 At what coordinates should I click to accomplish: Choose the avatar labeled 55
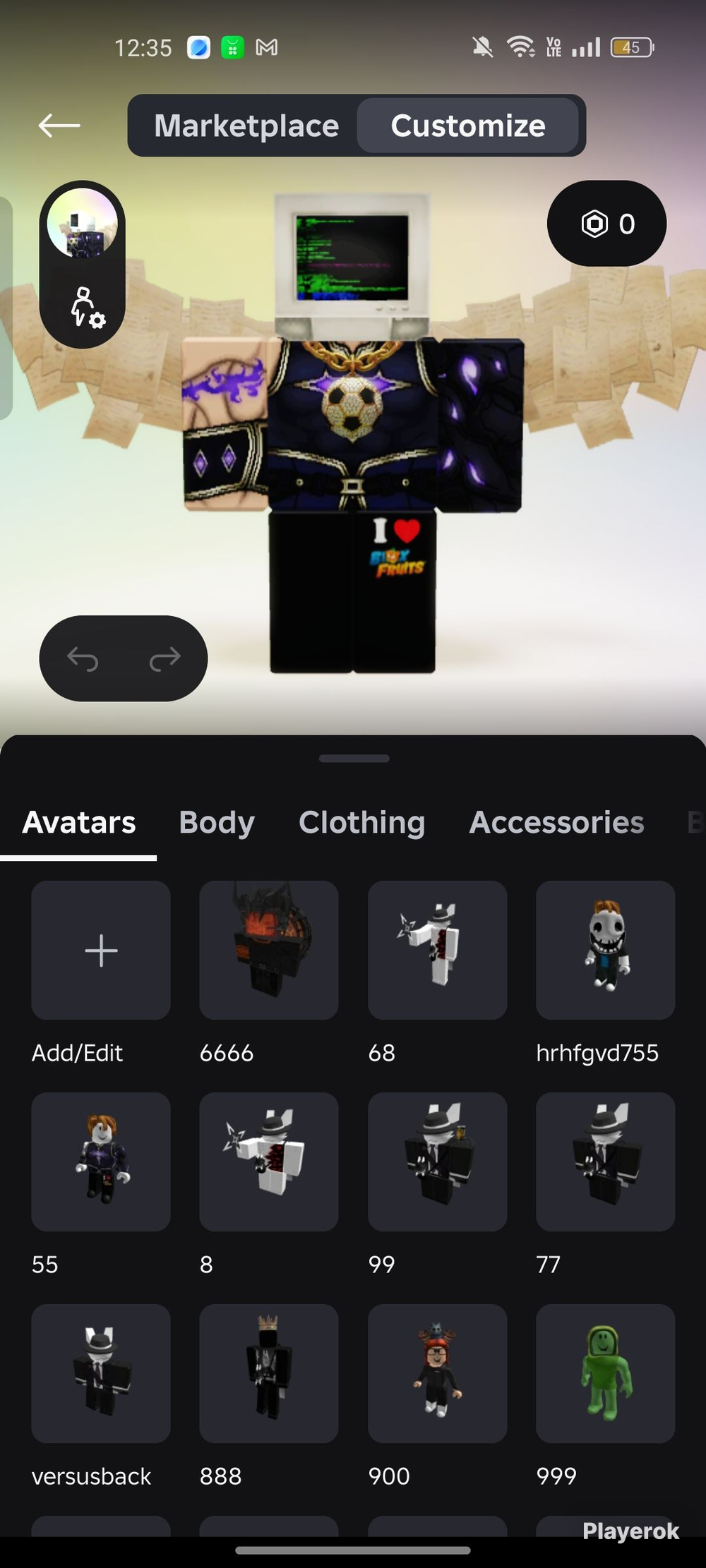pos(101,1162)
